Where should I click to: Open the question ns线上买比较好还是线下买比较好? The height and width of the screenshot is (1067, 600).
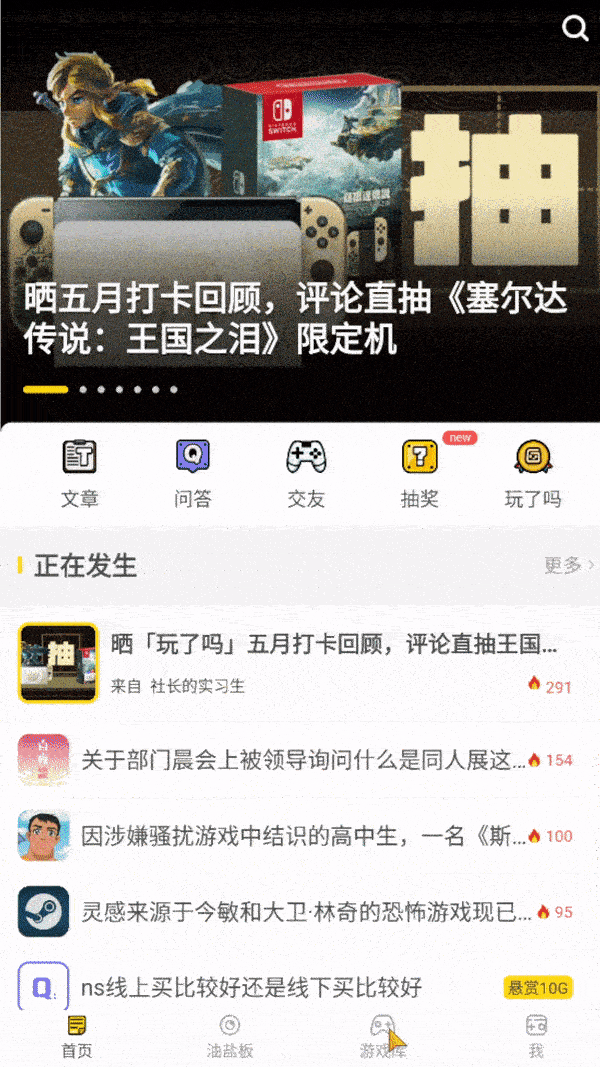(300, 987)
